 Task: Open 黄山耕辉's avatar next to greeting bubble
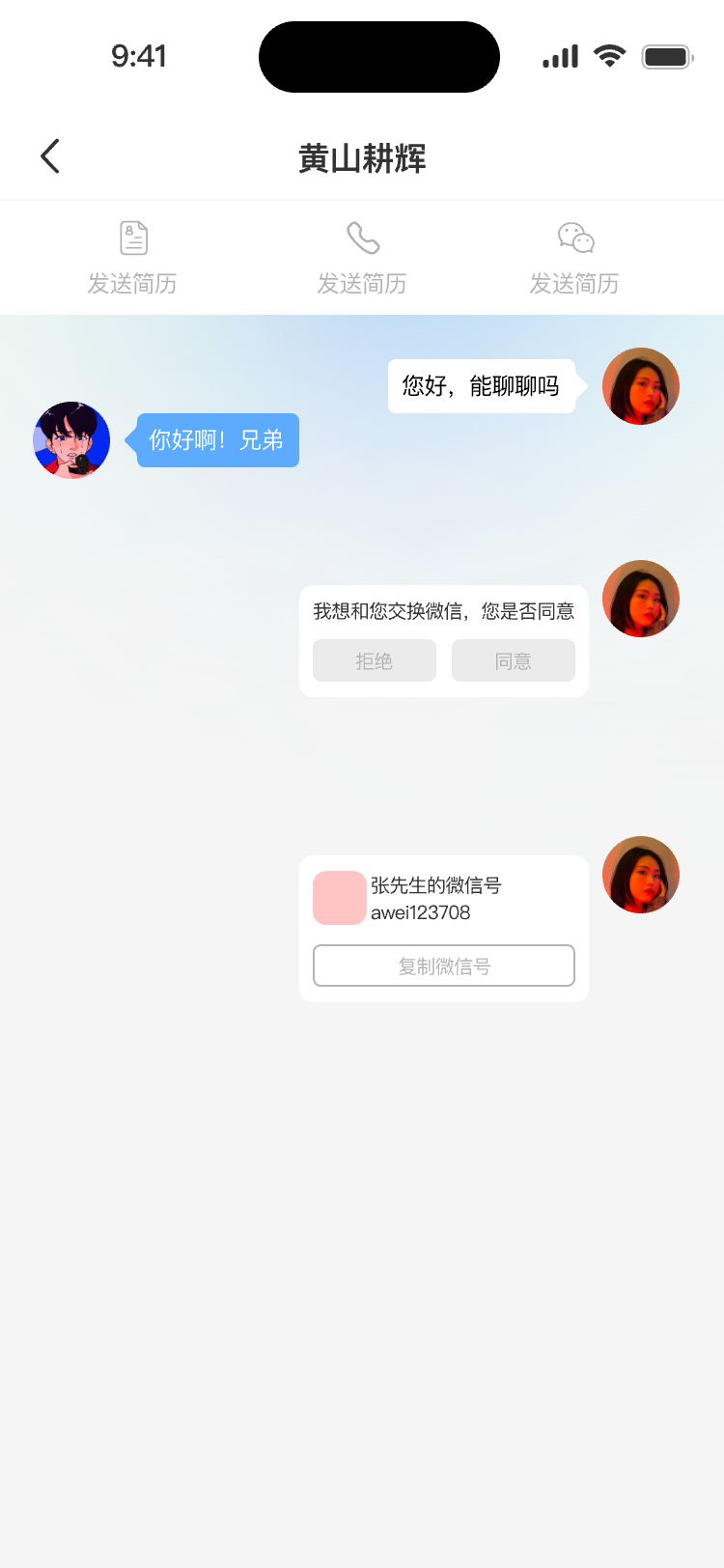(x=71, y=439)
